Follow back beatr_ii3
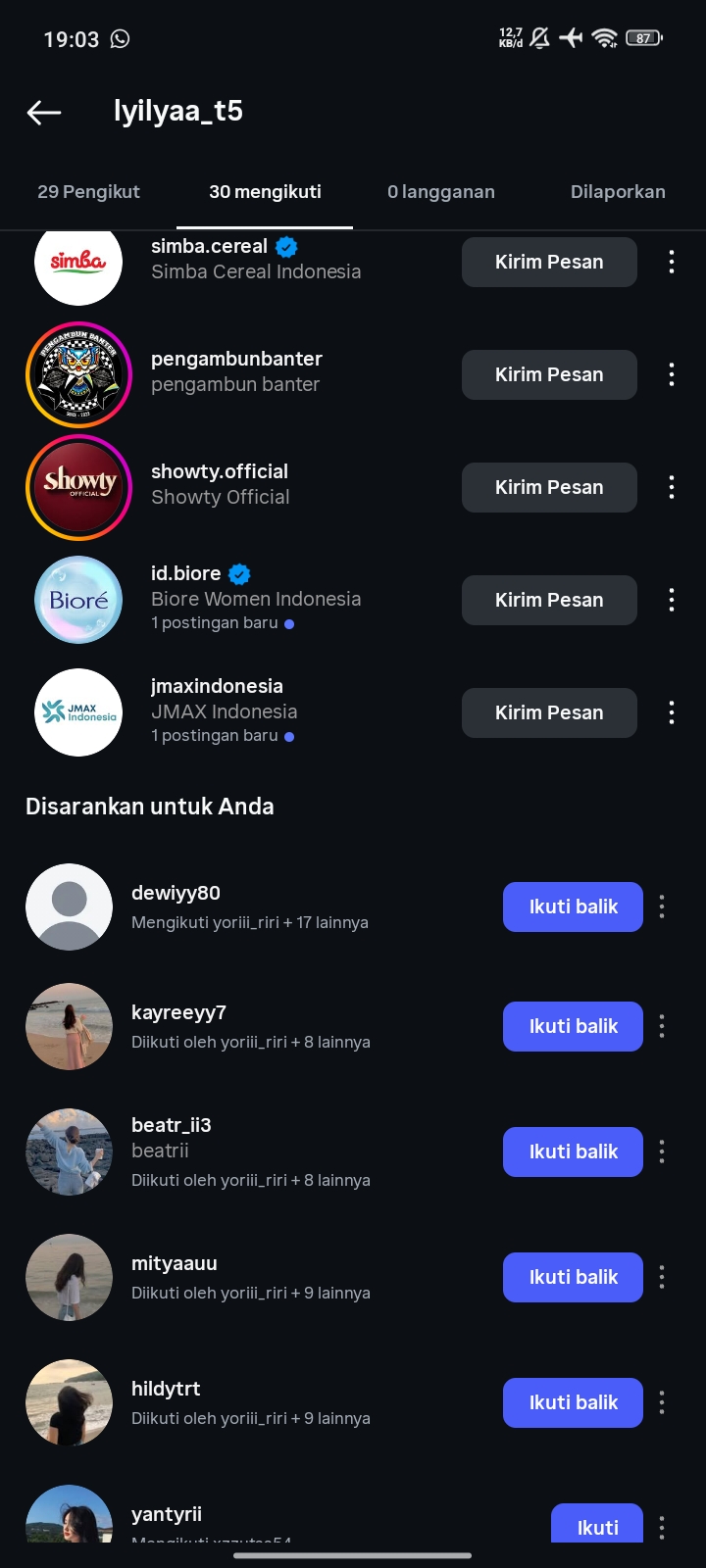 (573, 1151)
